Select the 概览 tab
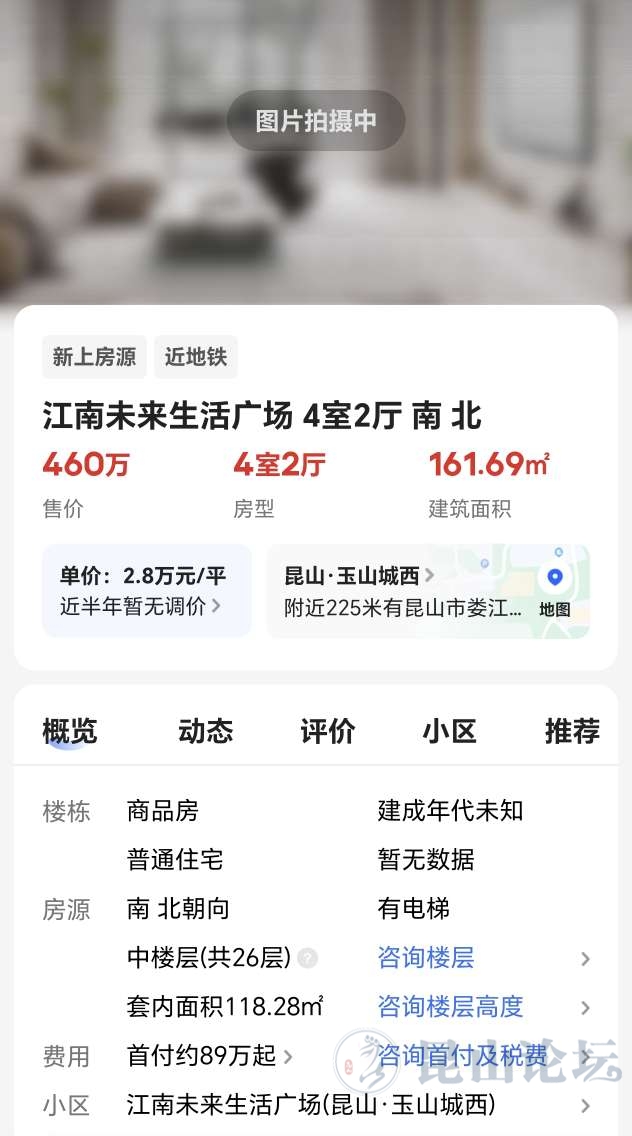632x1136 pixels. (70, 731)
